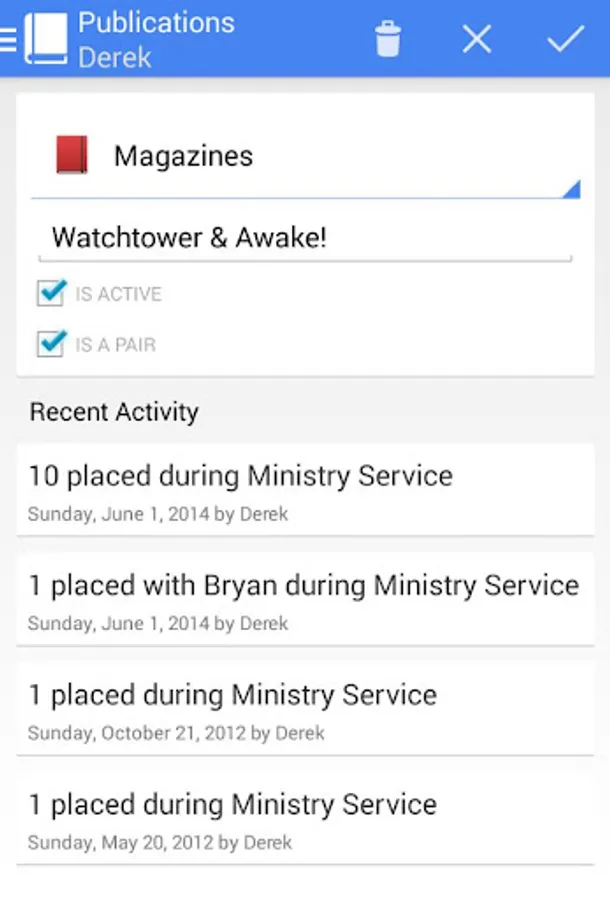The image size is (610, 900).
Task: Delete this publication with trash icon
Action: [x=387, y=39]
